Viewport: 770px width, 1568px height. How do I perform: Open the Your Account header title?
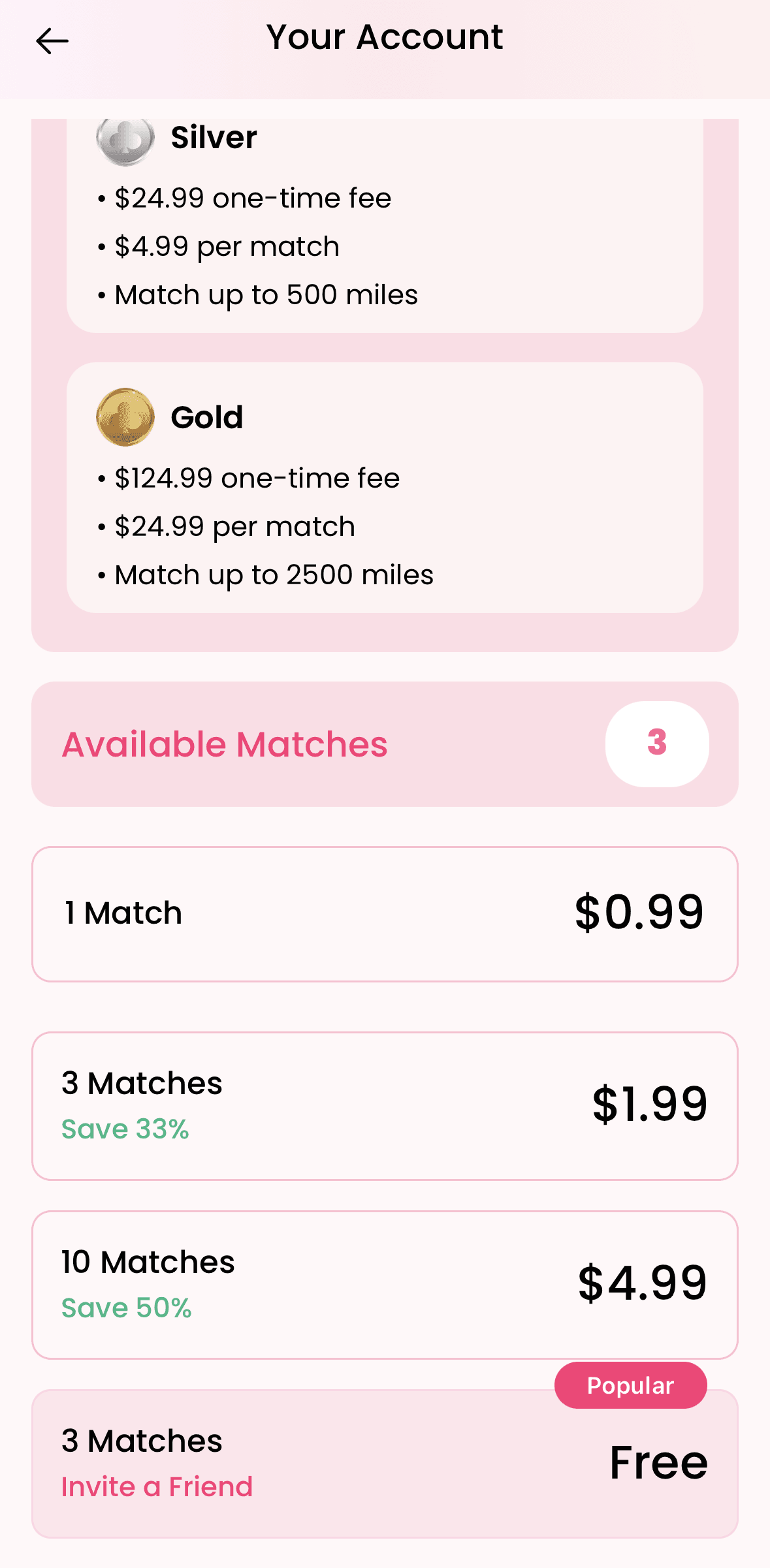pyautogui.click(x=385, y=38)
